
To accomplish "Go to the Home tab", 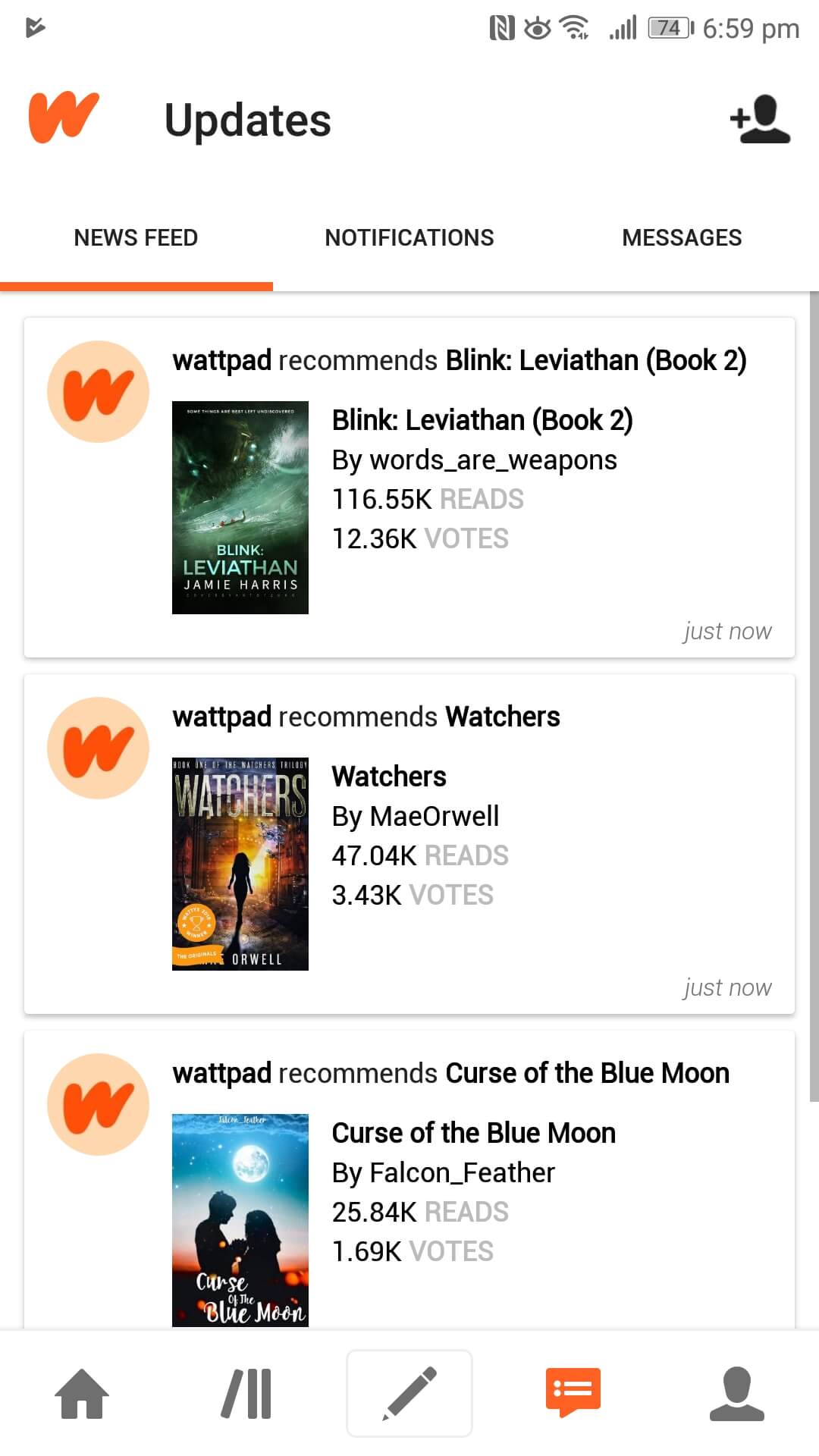I will (x=82, y=1393).
